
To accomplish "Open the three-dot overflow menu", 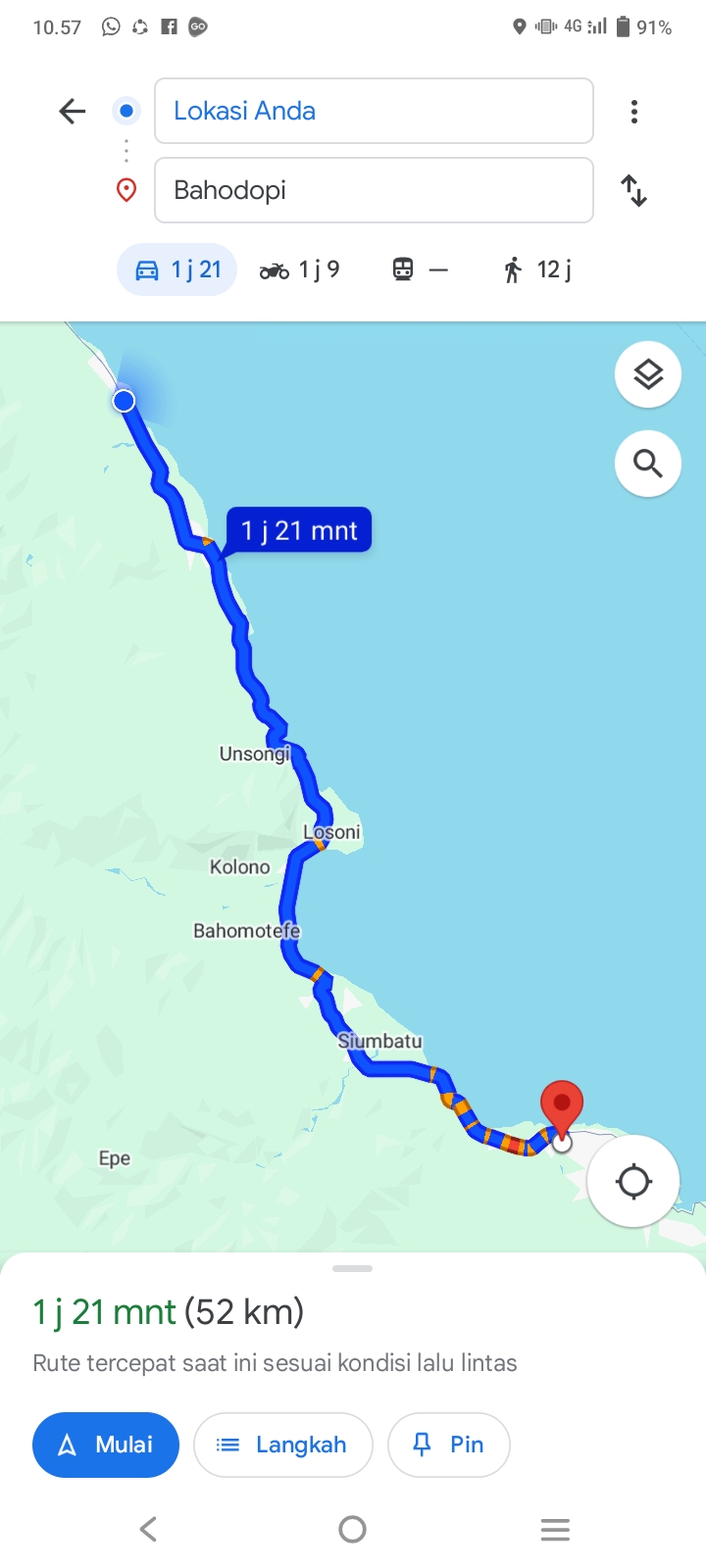I will coord(634,112).
